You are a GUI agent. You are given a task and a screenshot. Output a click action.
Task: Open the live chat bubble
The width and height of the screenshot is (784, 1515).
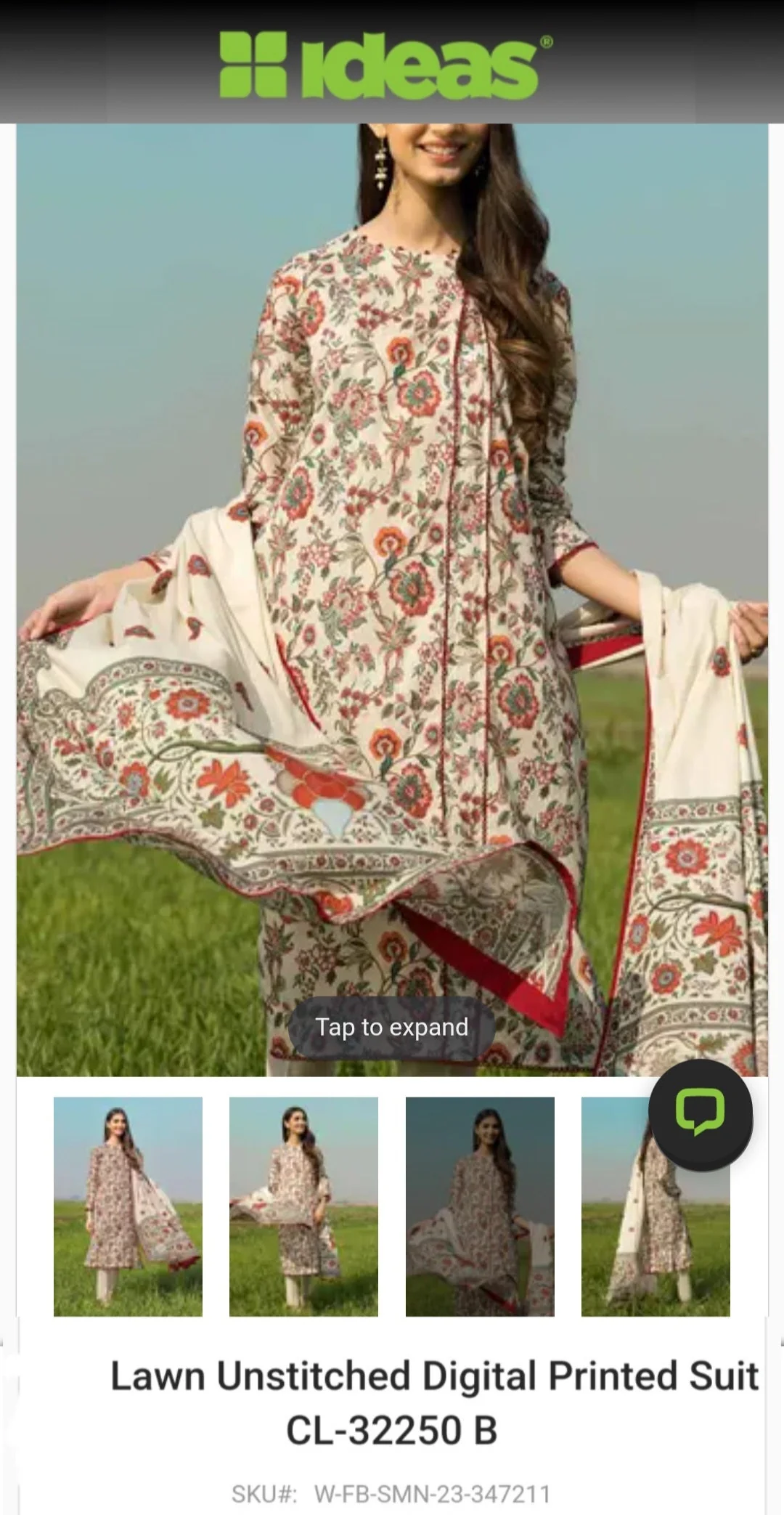point(701,1114)
